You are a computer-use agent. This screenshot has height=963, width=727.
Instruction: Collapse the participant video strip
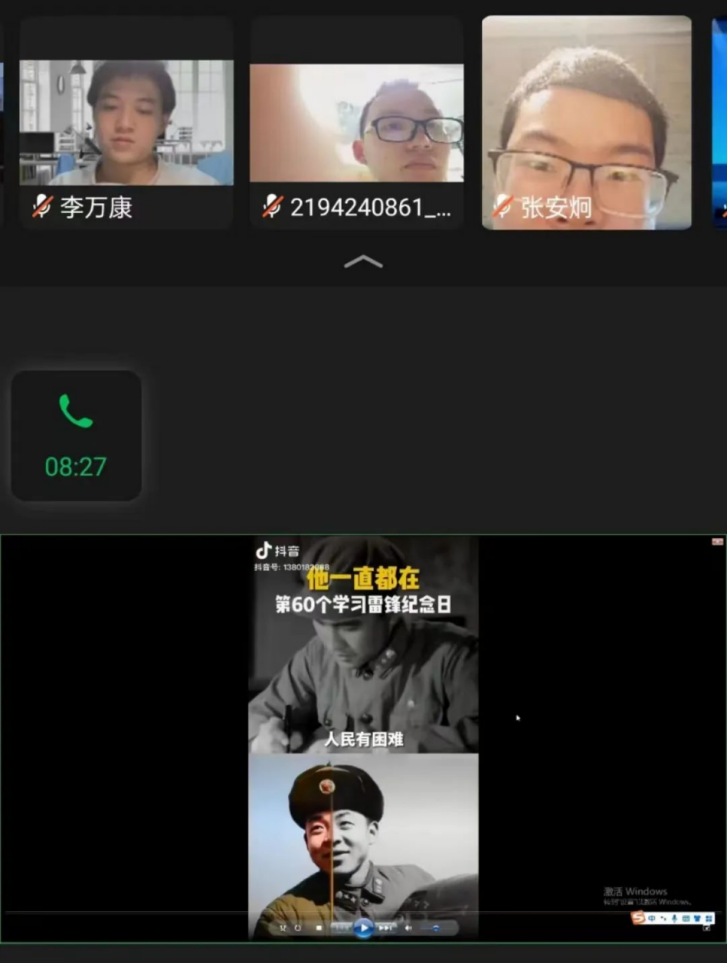click(x=363, y=261)
